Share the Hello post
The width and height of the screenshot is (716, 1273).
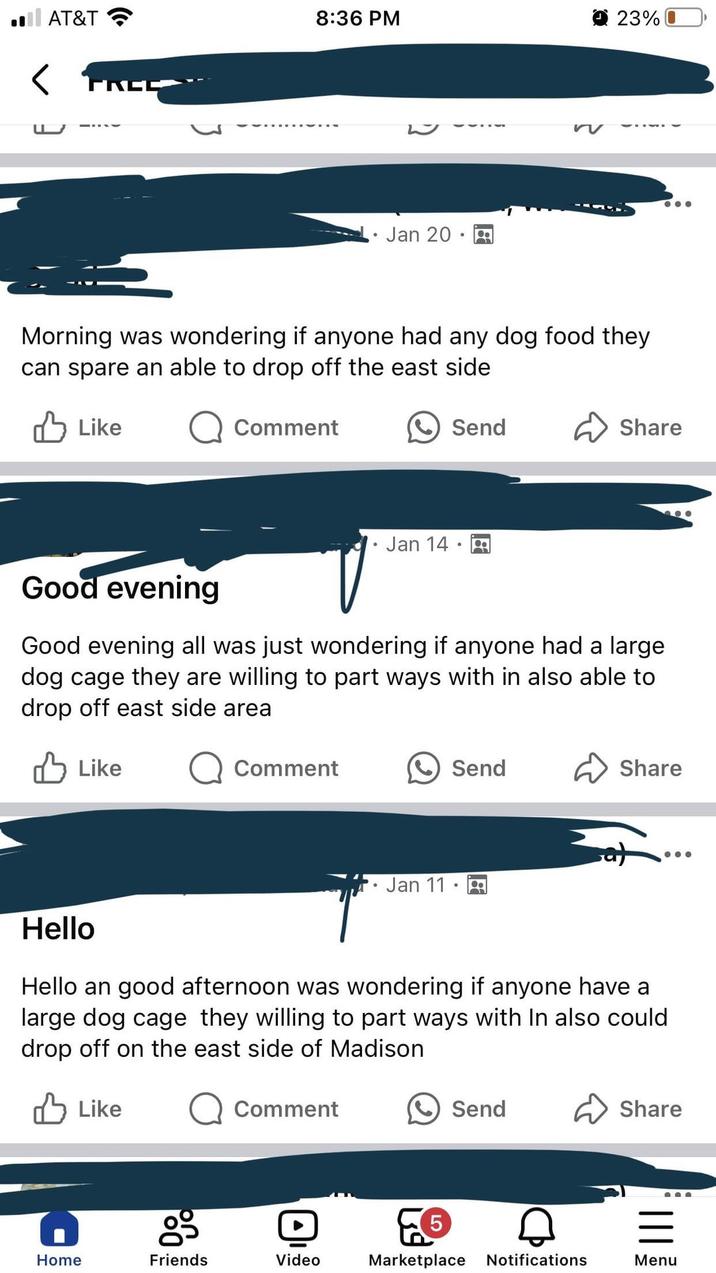point(628,1109)
